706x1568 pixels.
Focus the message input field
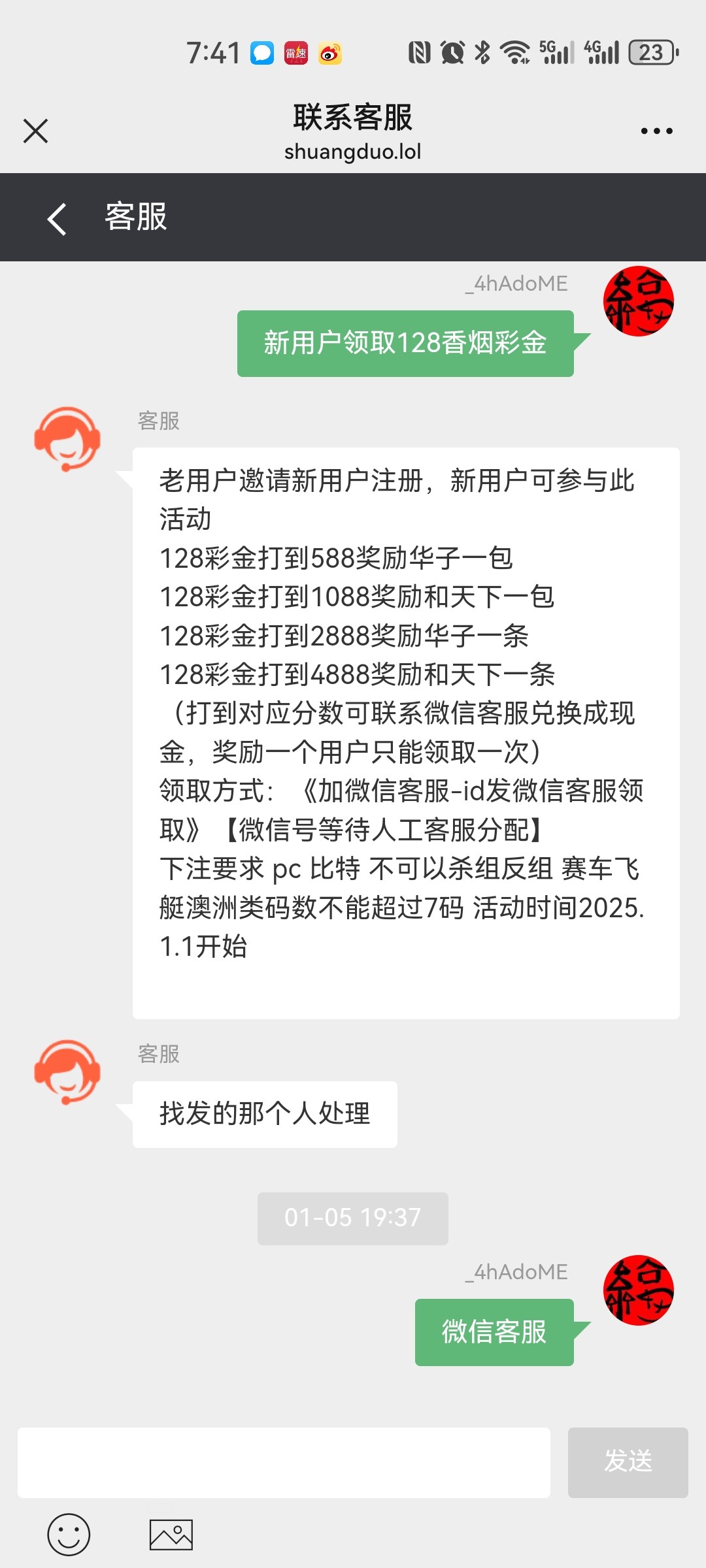pos(284,1462)
